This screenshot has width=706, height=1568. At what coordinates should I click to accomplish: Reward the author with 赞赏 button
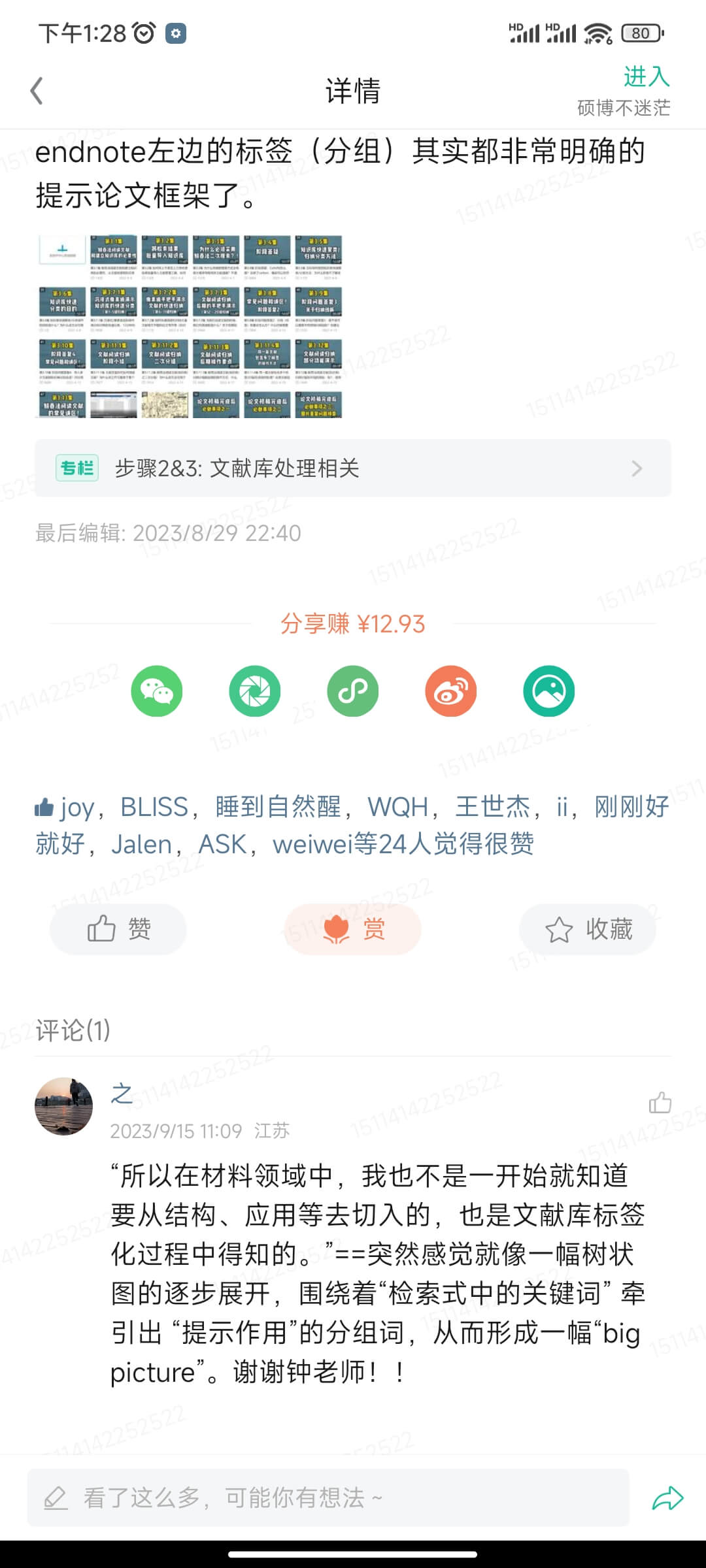(353, 929)
